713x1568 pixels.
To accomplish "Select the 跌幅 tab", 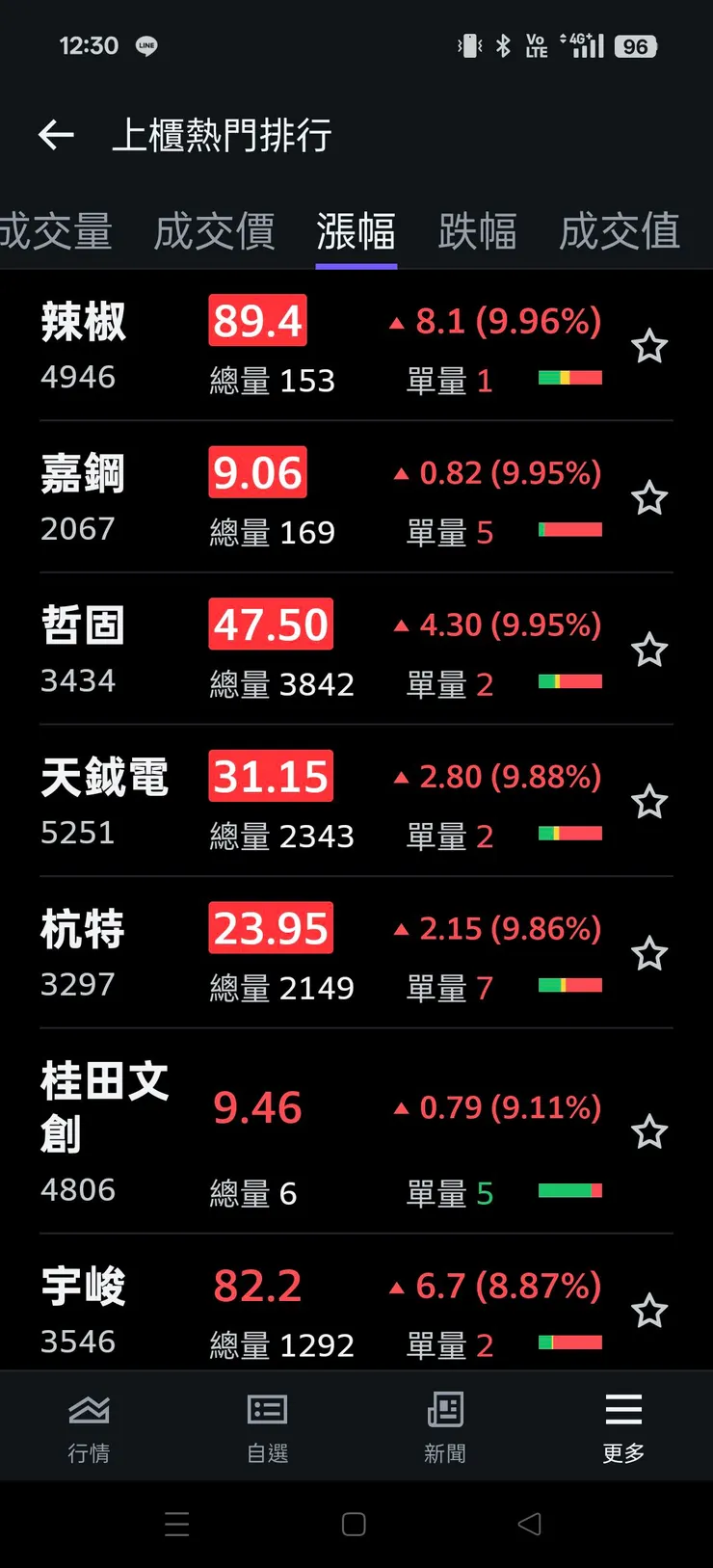I will [477, 232].
